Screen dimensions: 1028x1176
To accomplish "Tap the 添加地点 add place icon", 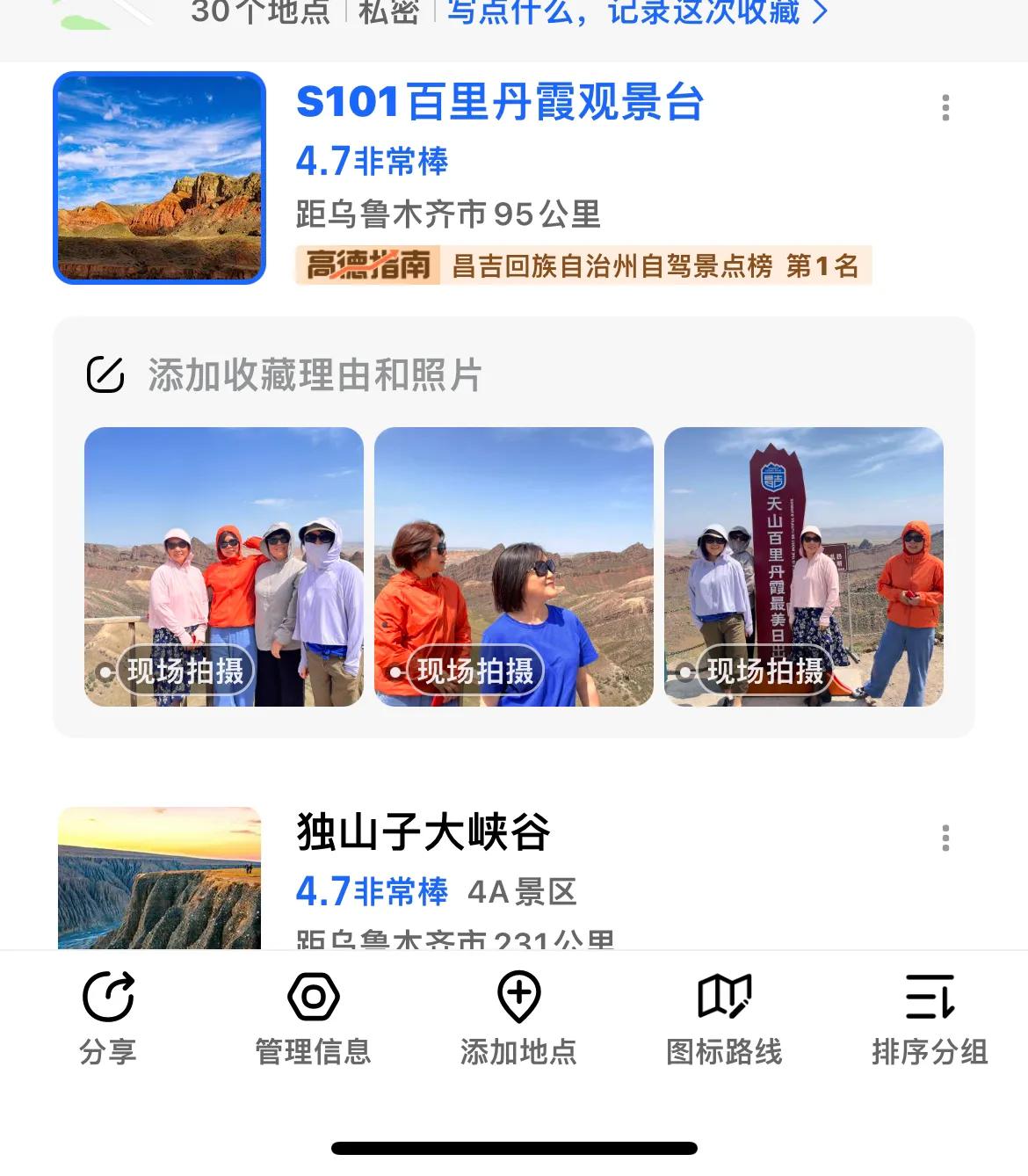I will pos(518,997).
